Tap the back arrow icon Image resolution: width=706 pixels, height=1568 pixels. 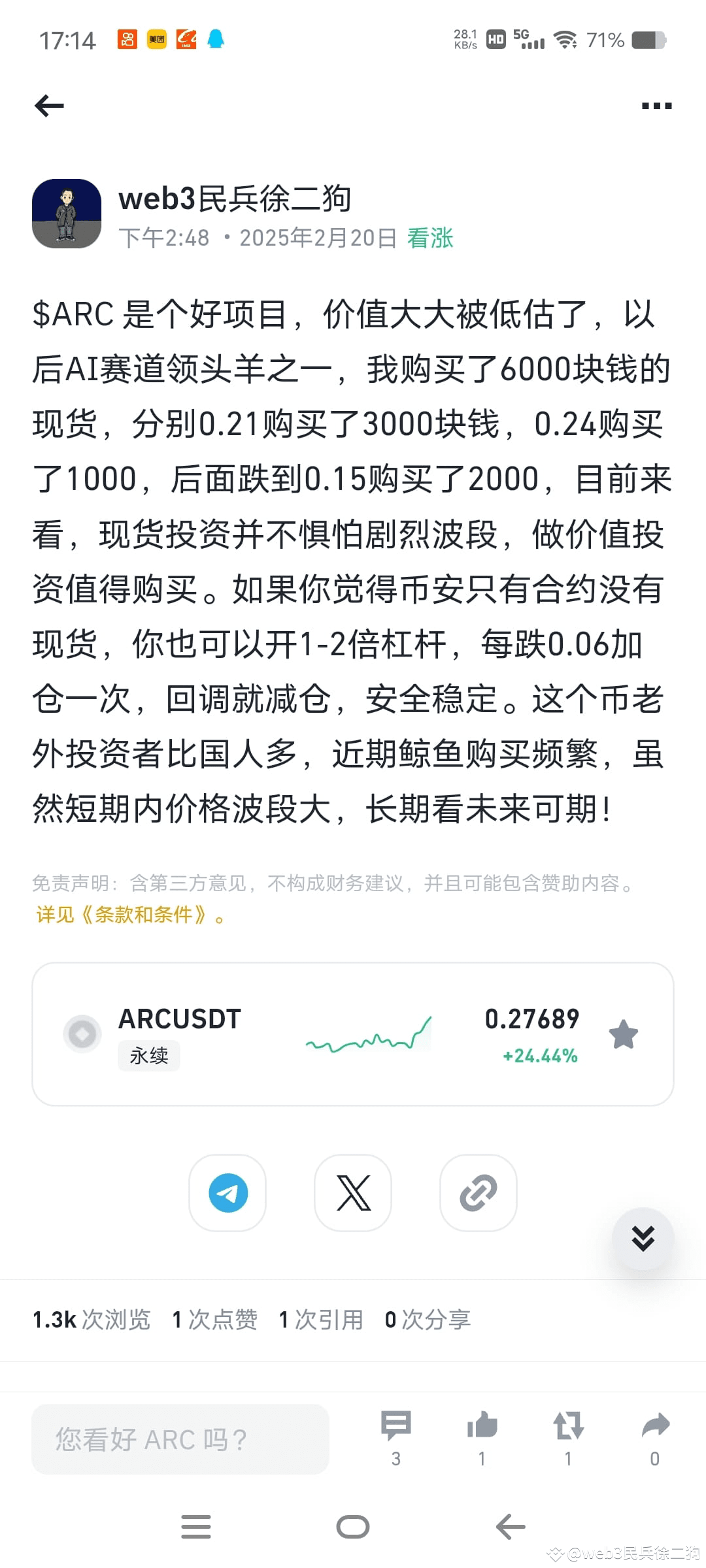tap(49, 105)
